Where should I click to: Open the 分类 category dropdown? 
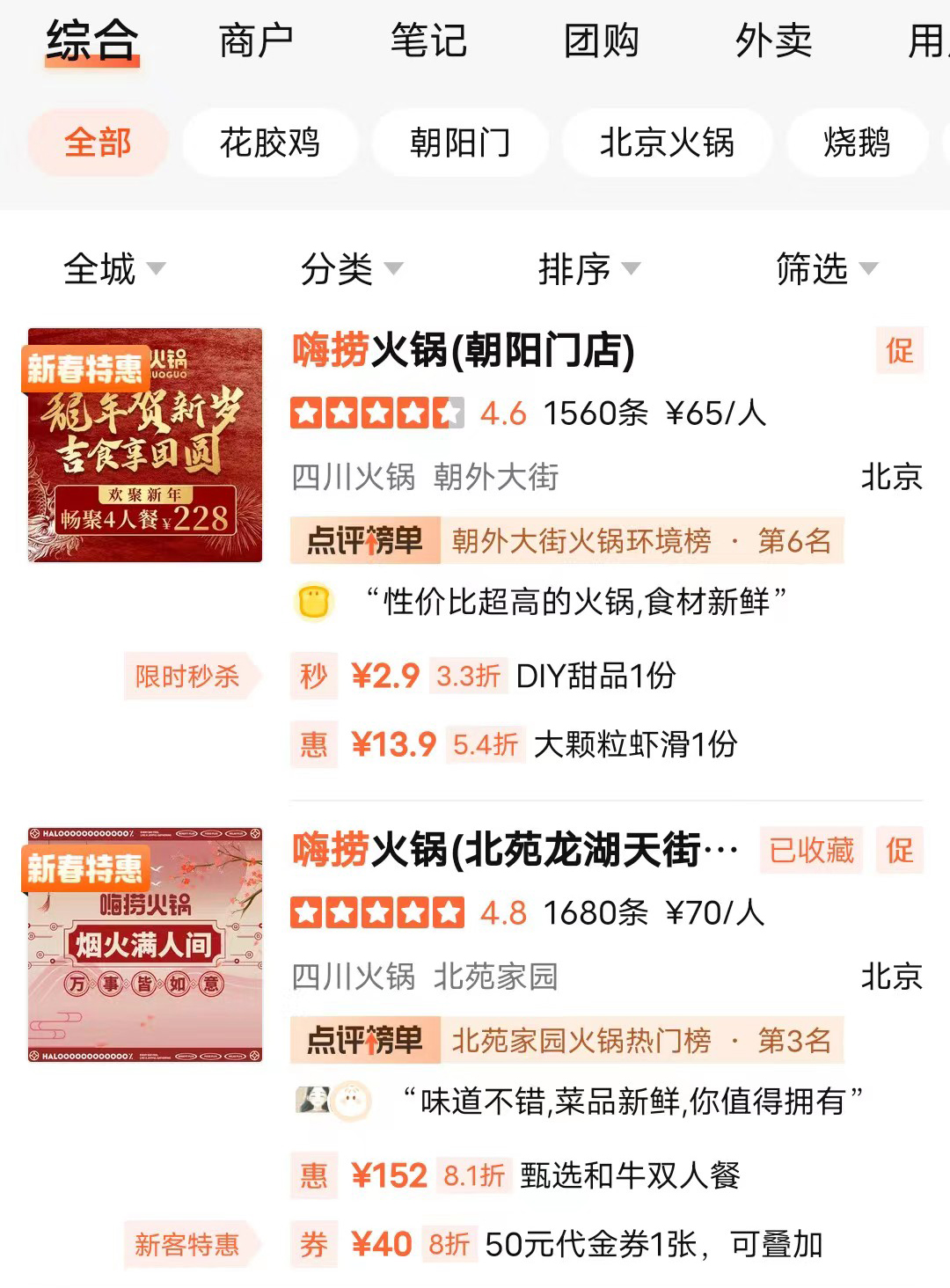[350, 268]
